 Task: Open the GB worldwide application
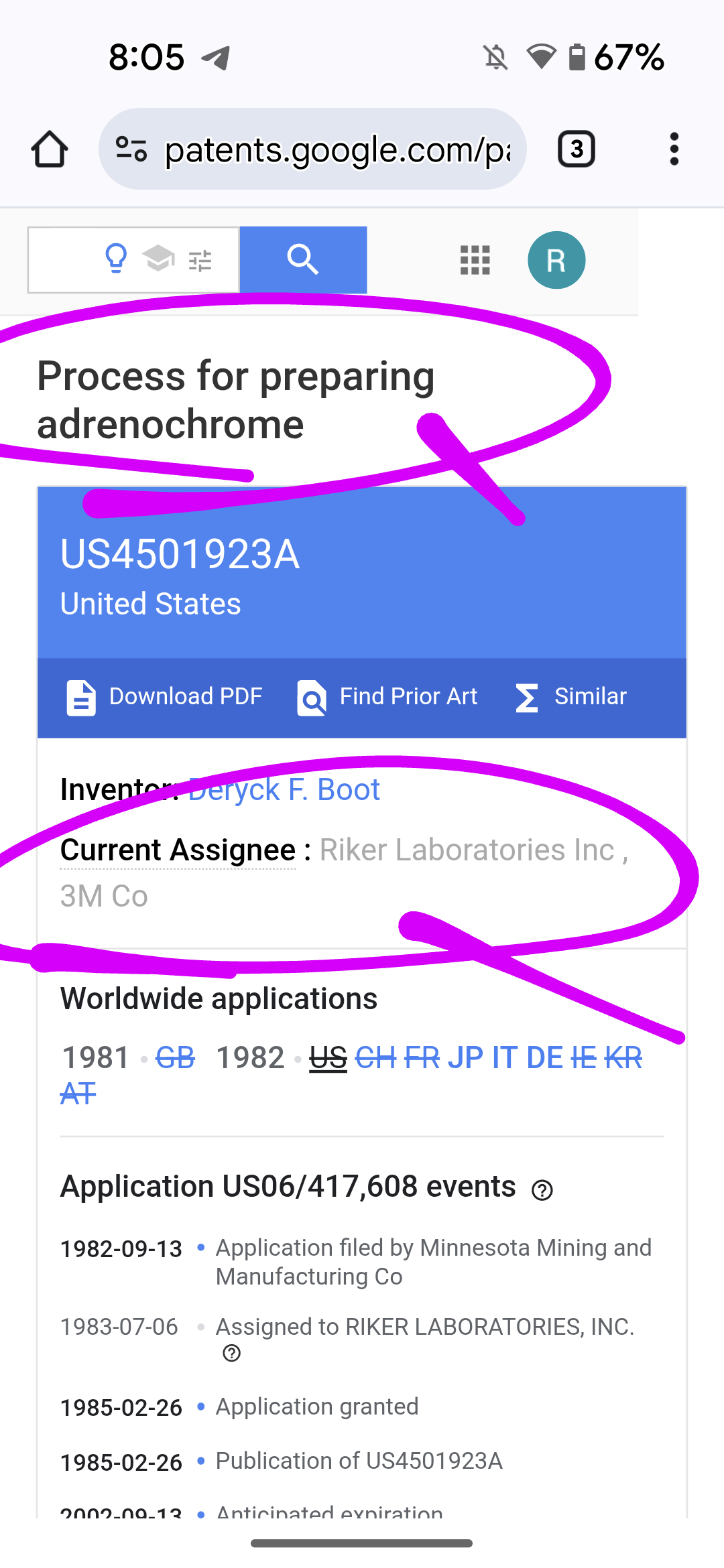click(x=175, y=1058)
